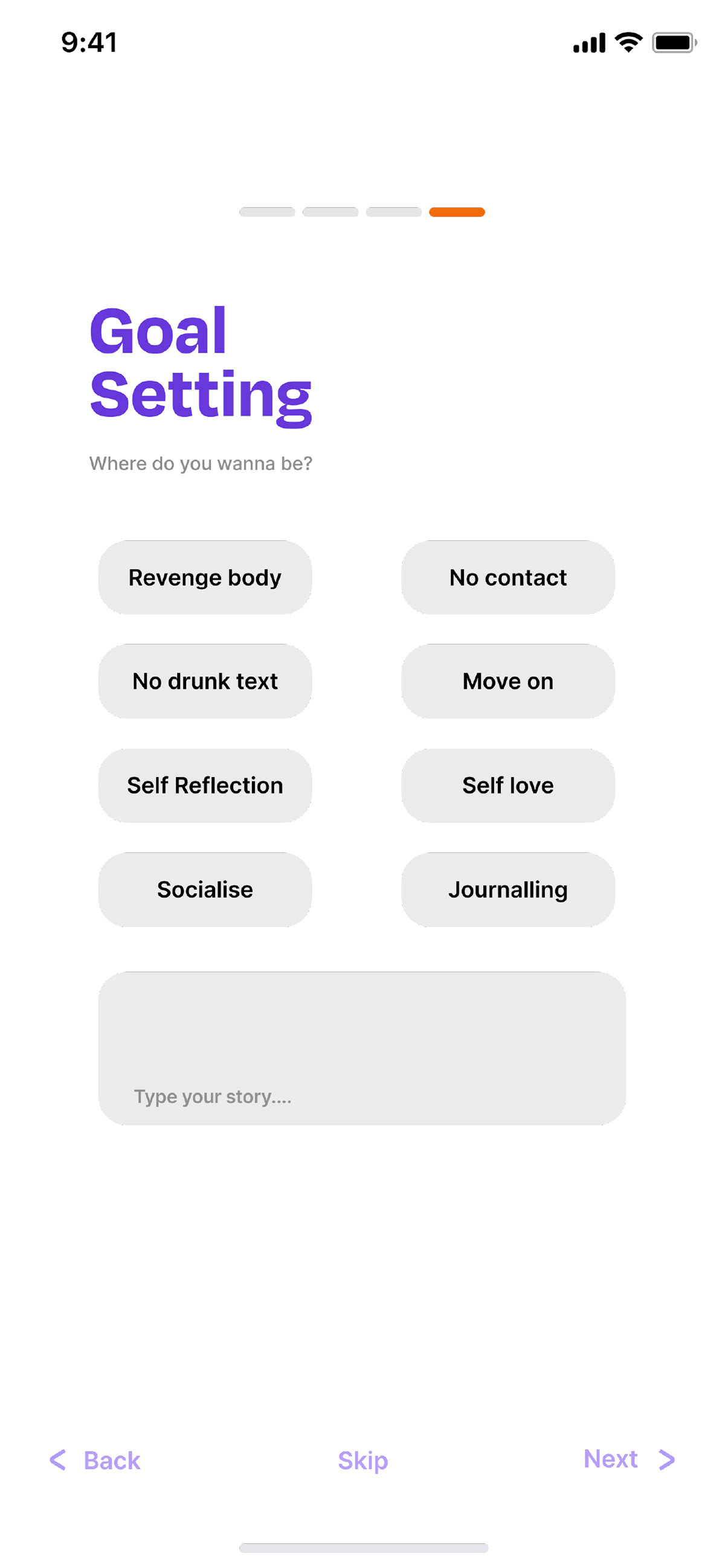Pick the Journalling chip
The image size is (725, 1568).
click(x=507, y=889)
